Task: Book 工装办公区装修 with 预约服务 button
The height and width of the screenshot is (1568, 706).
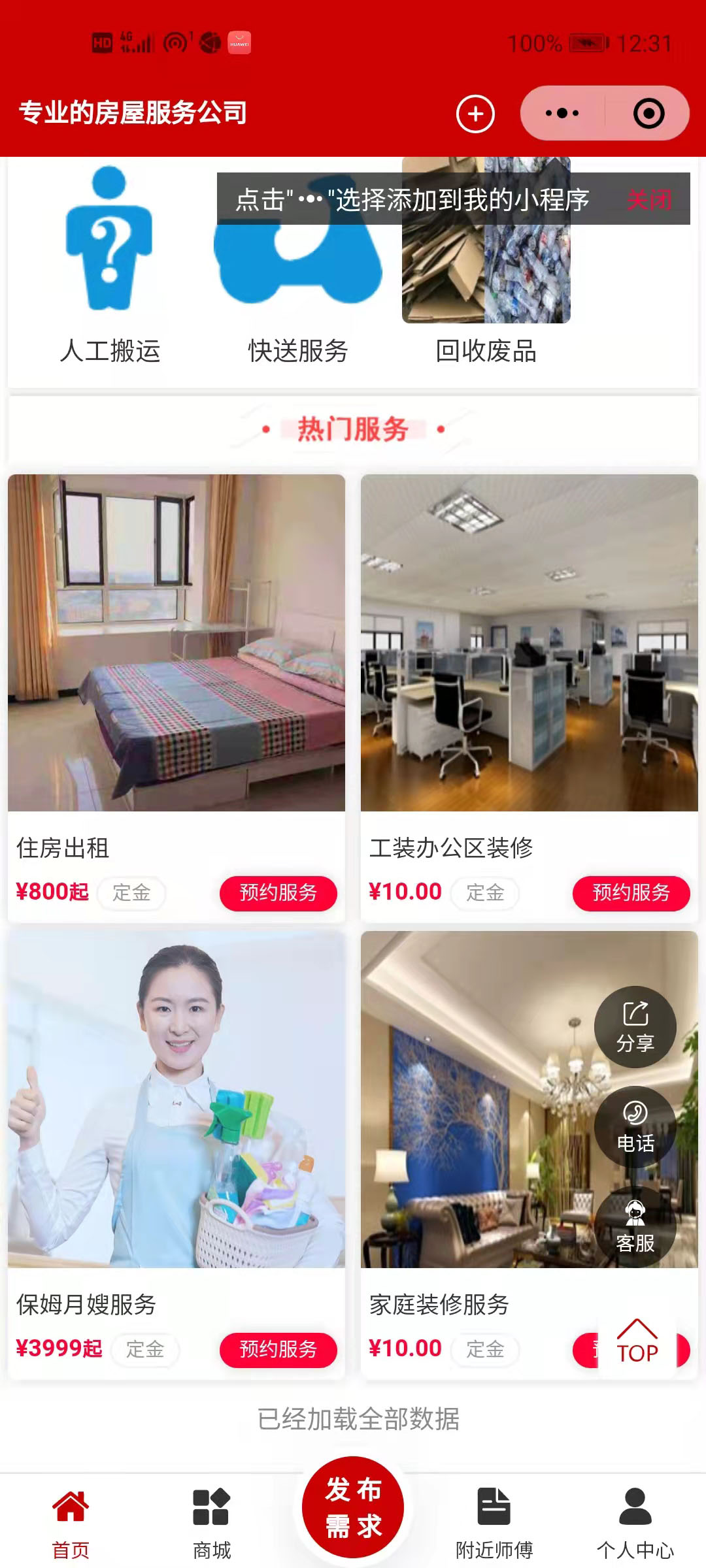Action: point(631,892)
